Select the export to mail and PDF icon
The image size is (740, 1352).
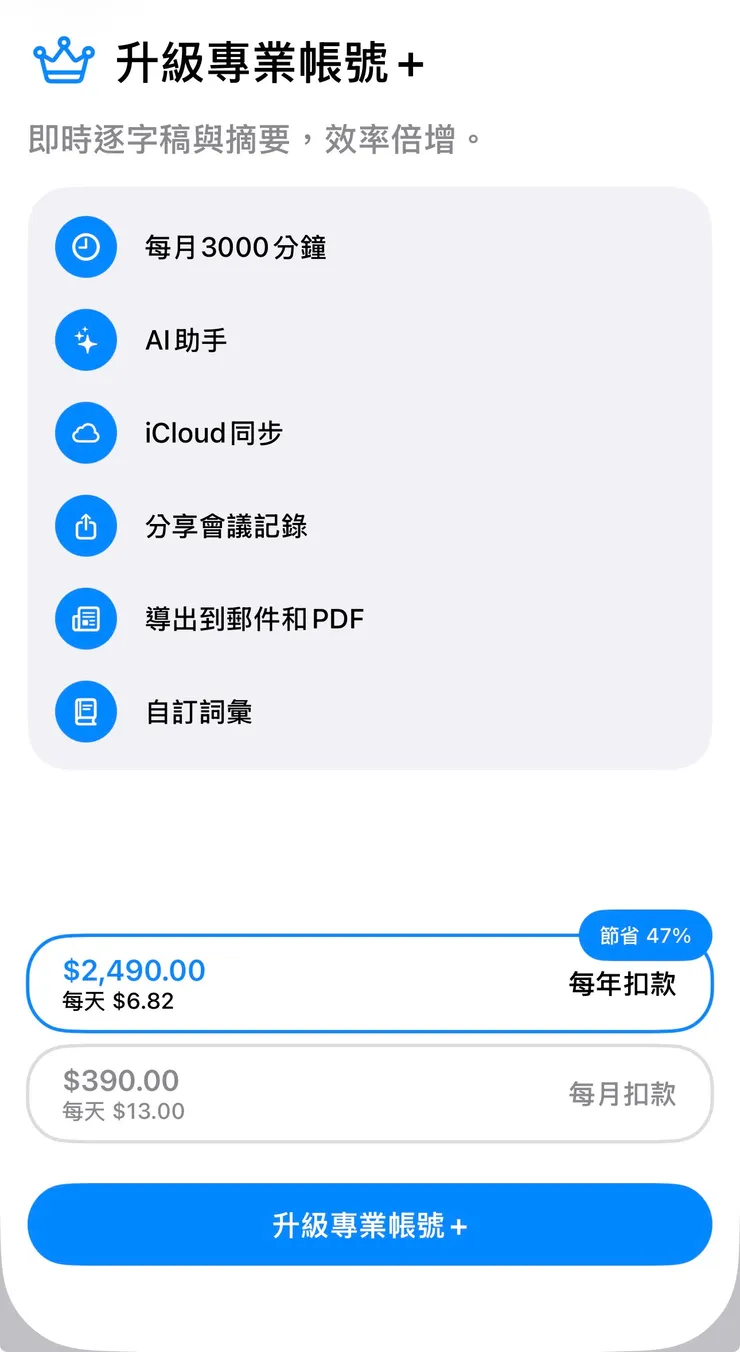(86, 619)
